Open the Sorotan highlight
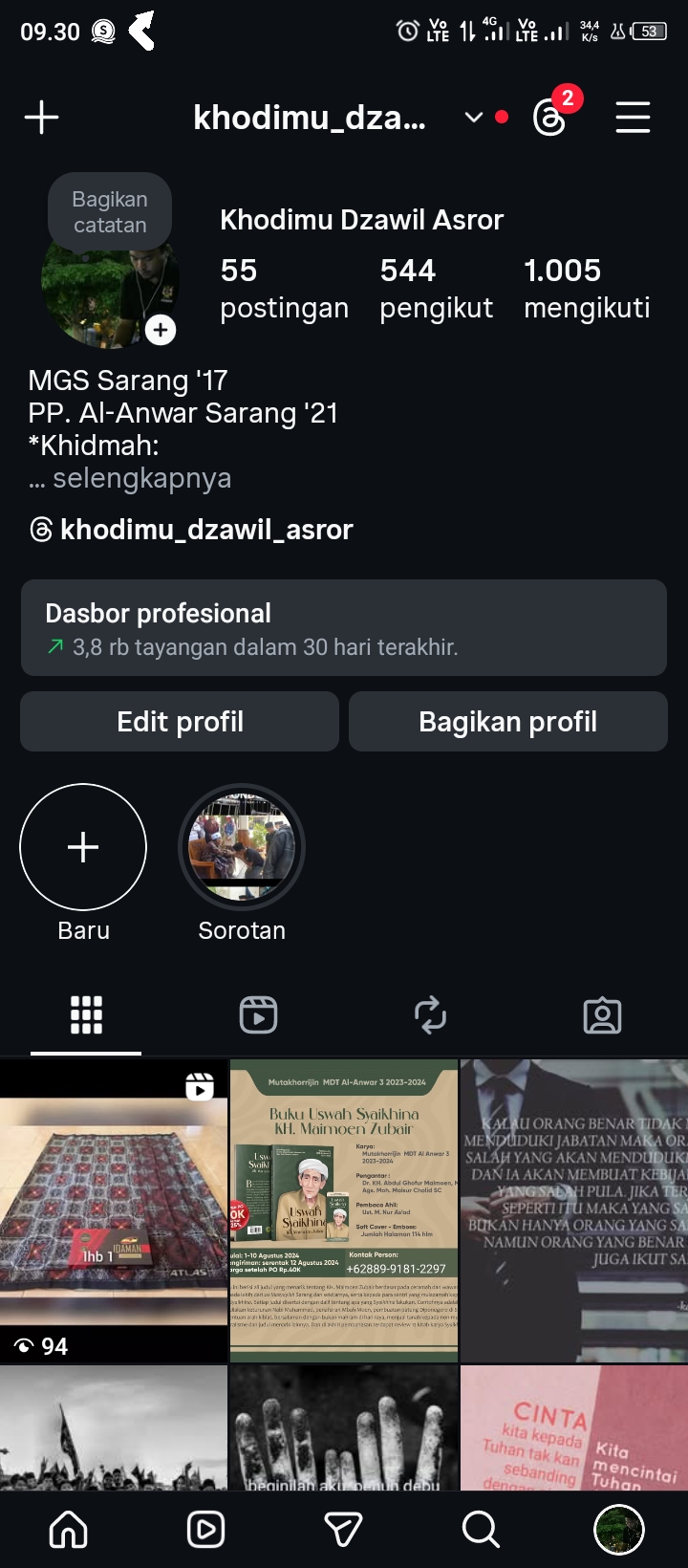 tap(242, 848)
